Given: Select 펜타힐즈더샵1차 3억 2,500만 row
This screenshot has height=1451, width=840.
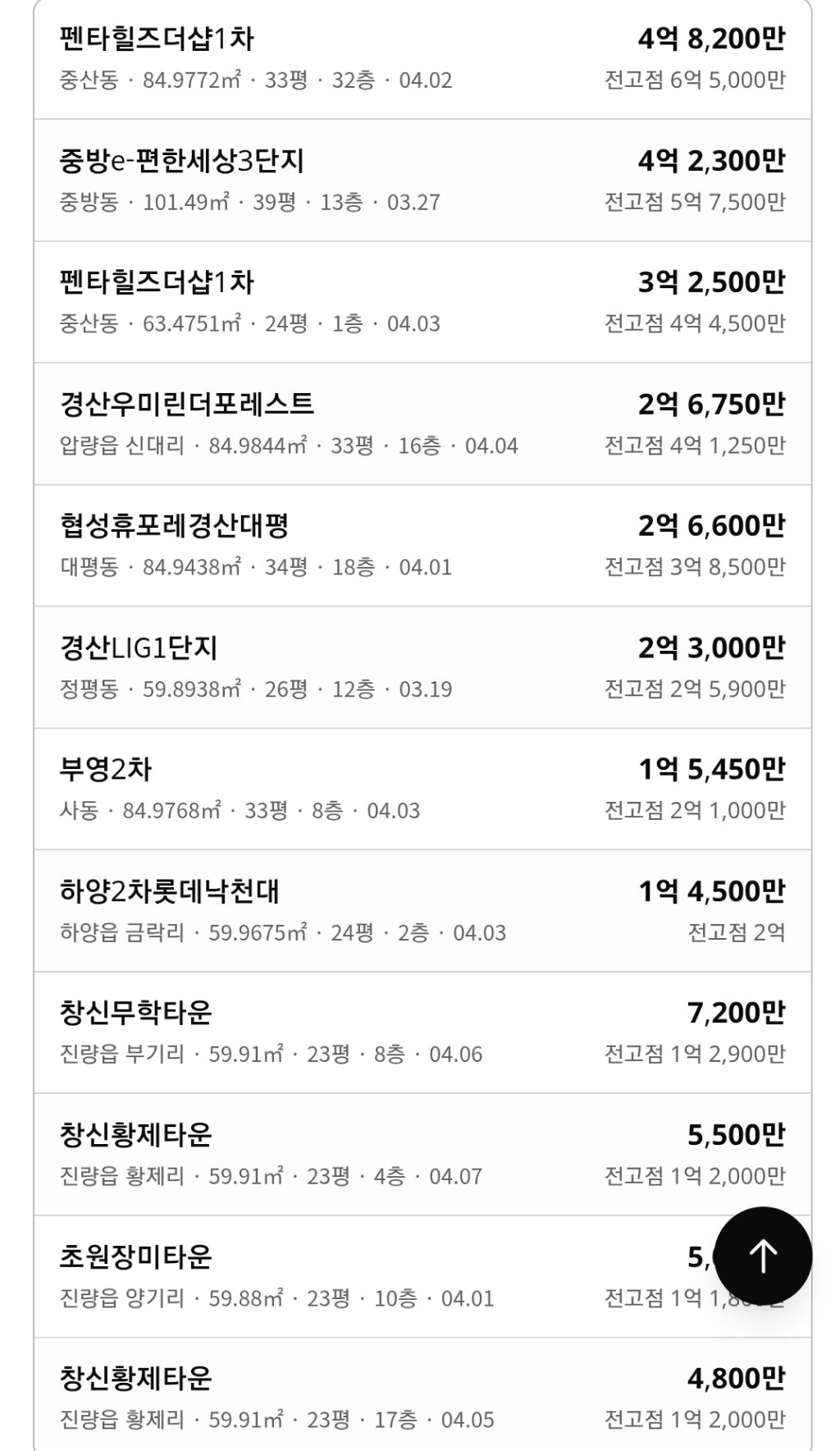Looking at the screenshot, I should point(422,302).
